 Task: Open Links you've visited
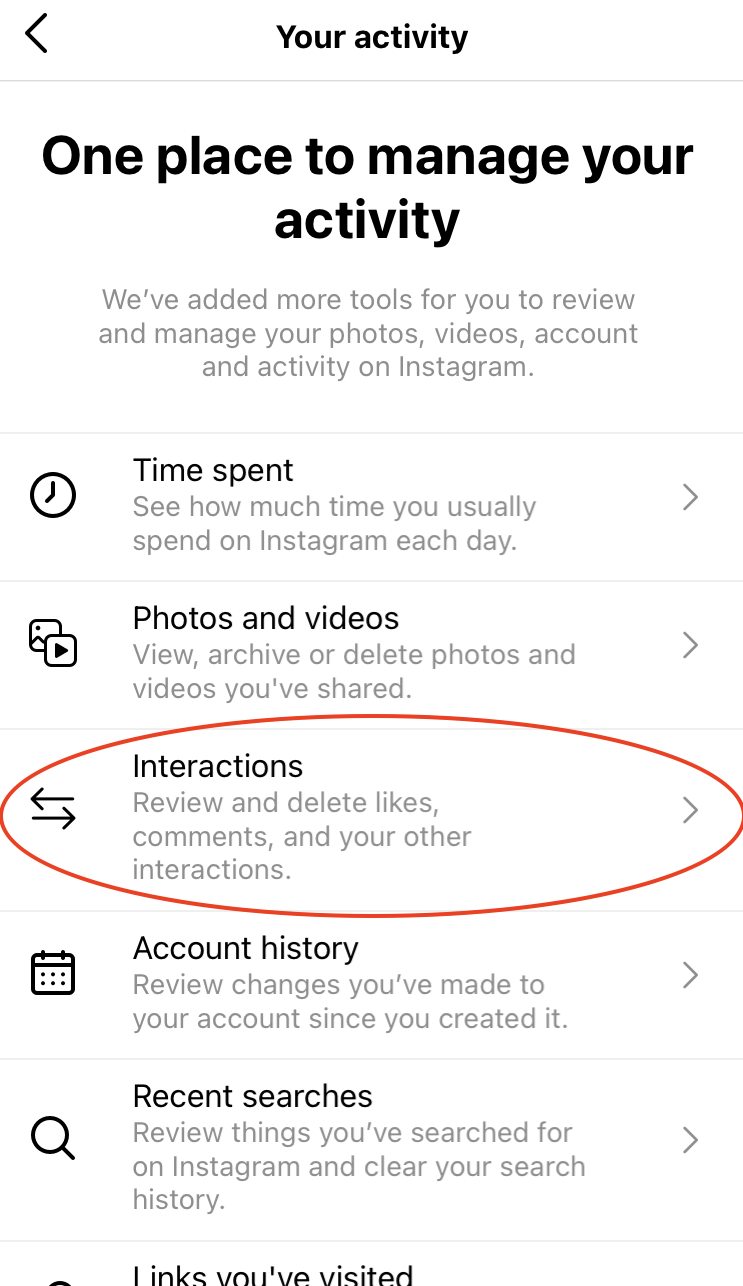click(371, 1265)
